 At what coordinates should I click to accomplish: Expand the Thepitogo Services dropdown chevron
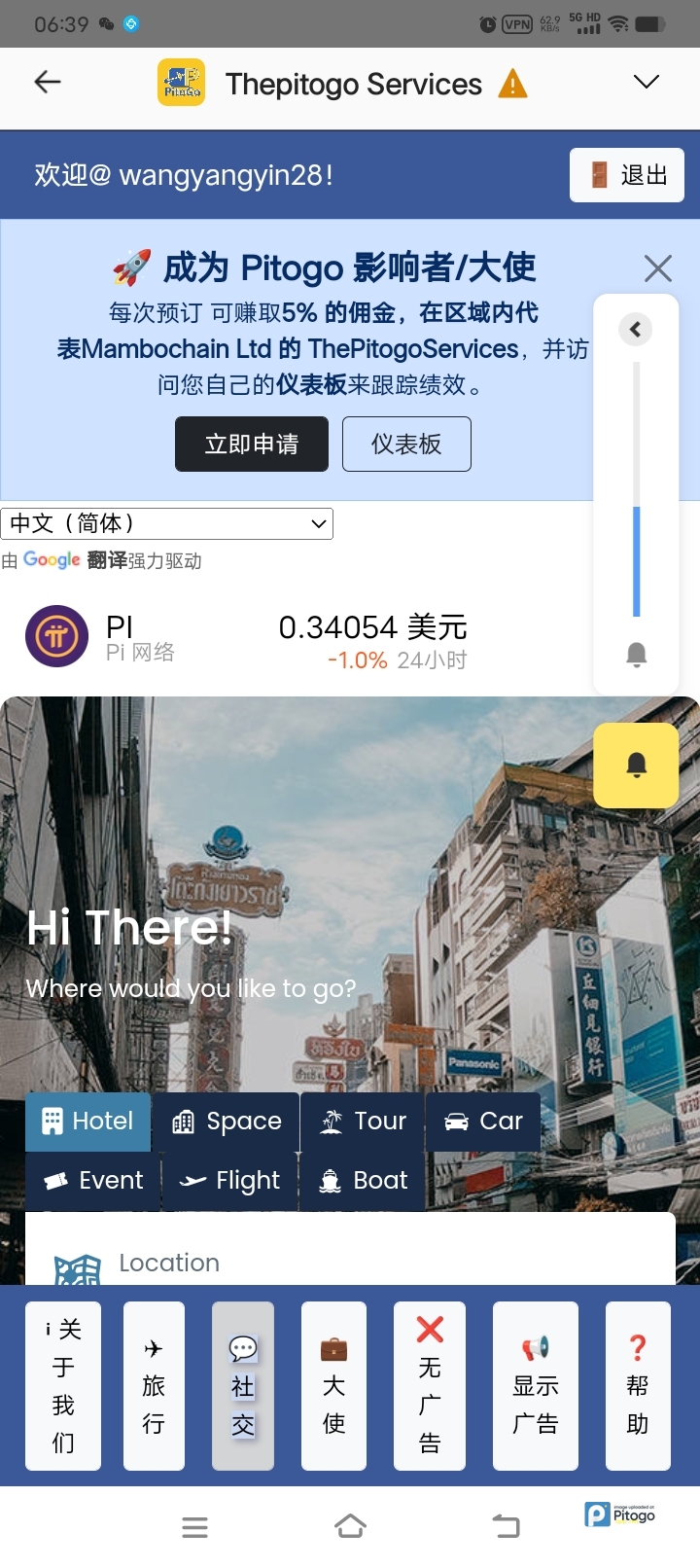(x=647, y=82)
